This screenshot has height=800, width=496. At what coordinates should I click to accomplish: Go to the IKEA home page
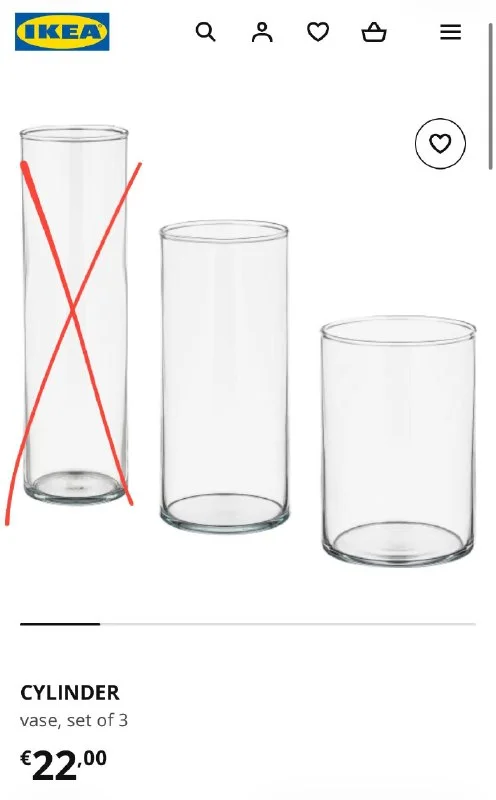(62, 32)
